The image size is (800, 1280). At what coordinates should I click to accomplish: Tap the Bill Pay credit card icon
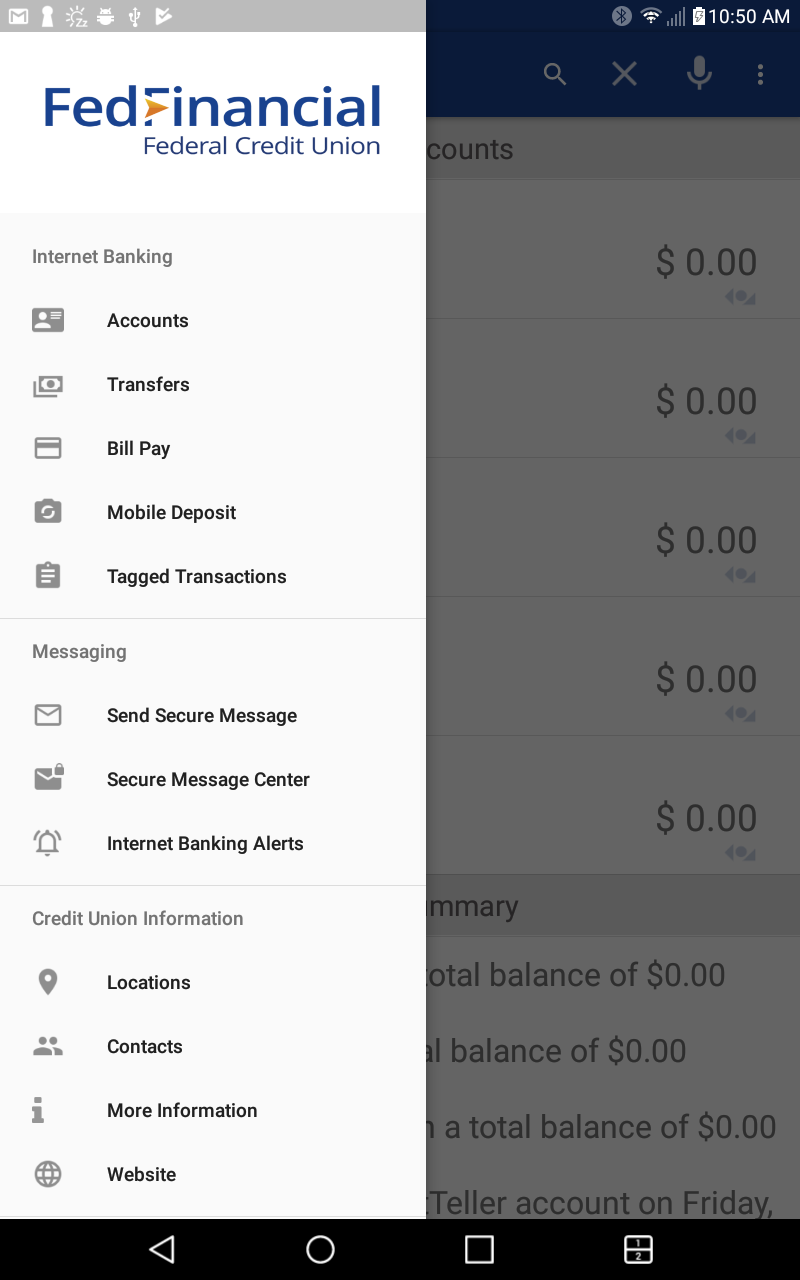point(48,448)
